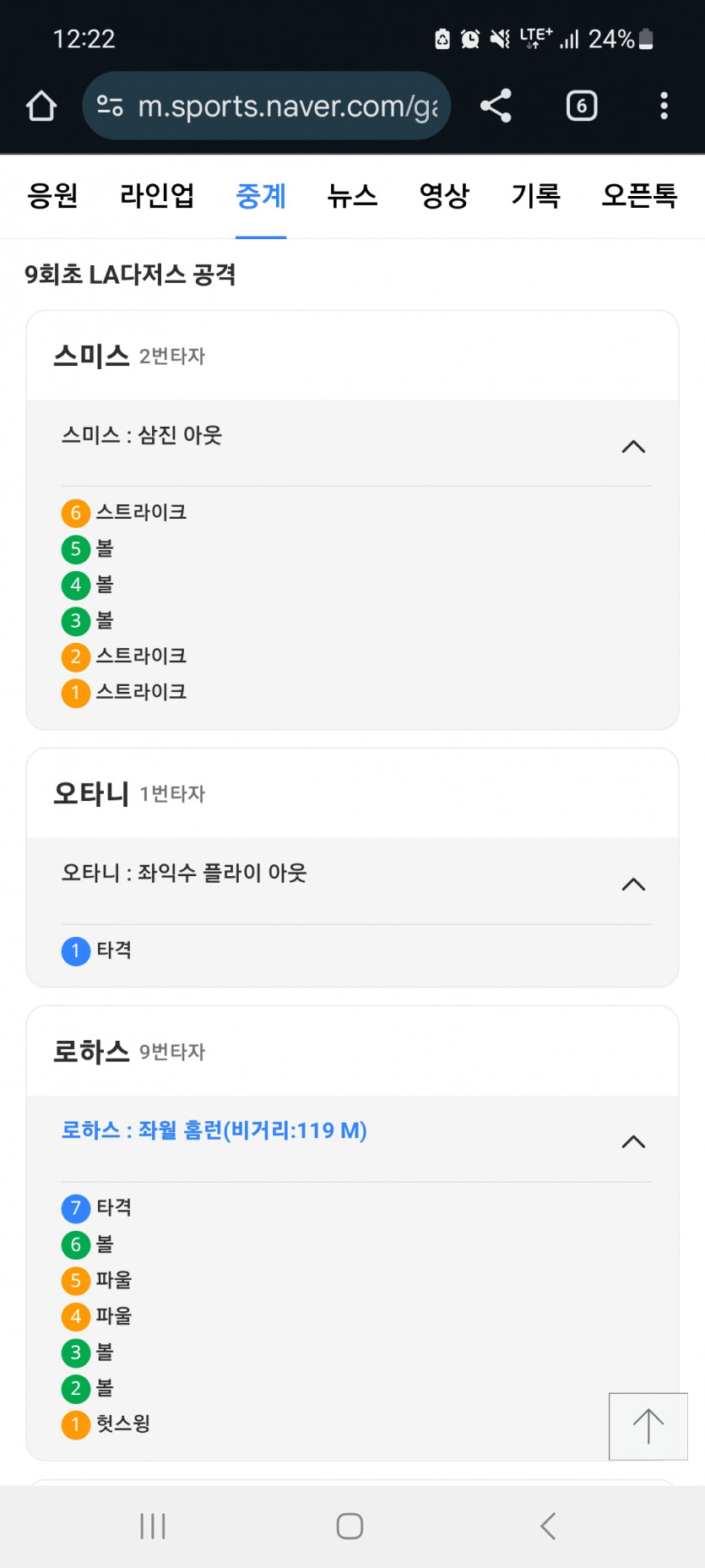Tap the address bar showing m.sports.naver.com
The image size is (705, 1568).
point(279,106)
